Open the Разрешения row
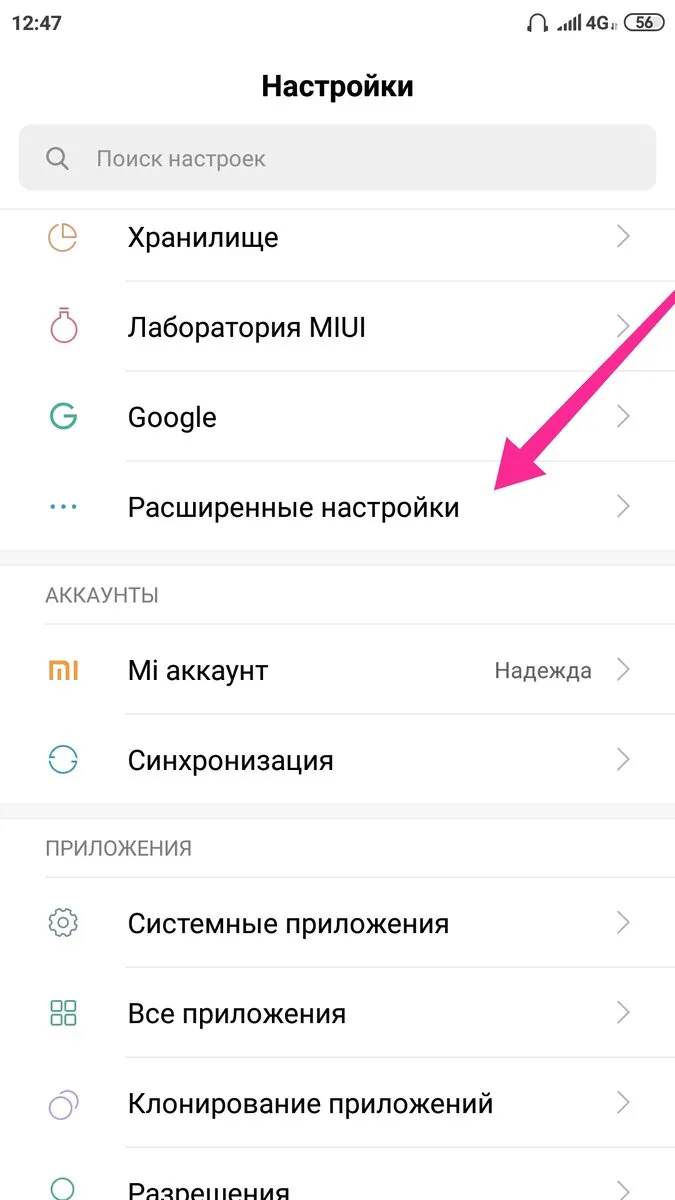Screen dimensions: 675x1200 (x=337, y=1175)
